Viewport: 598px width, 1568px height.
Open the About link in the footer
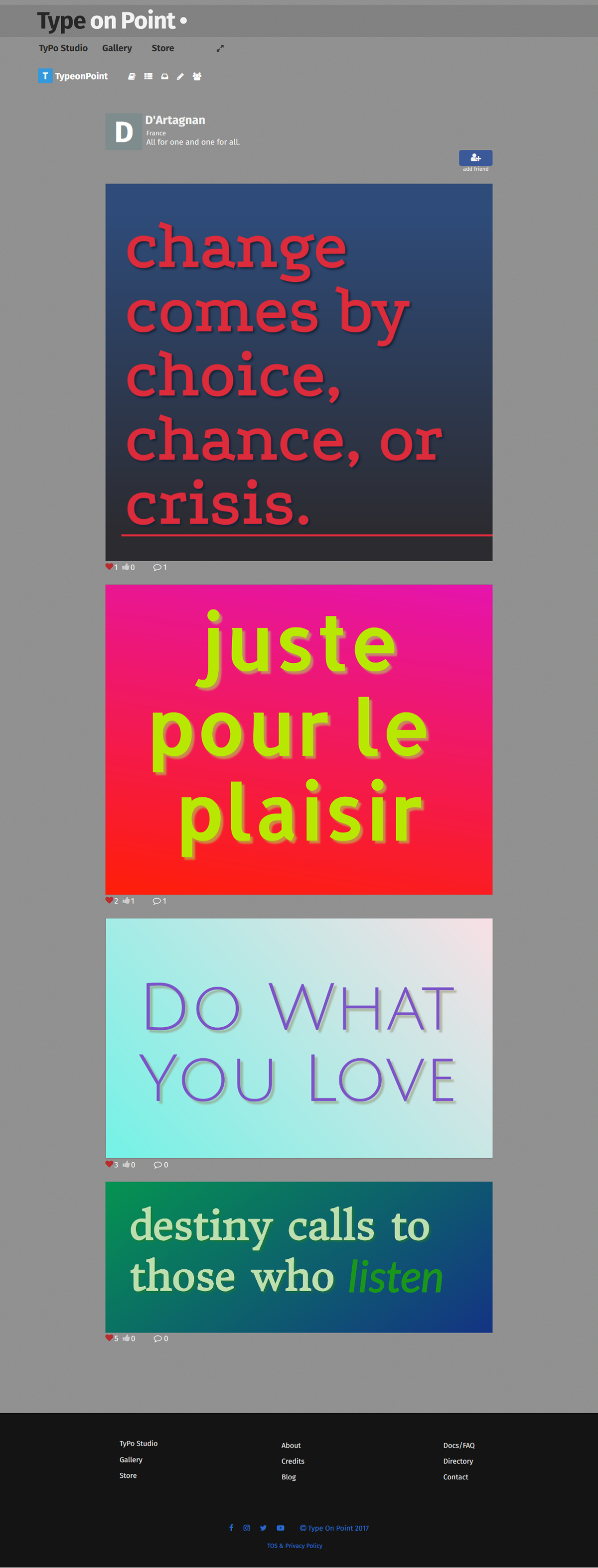(x=291, y=1445)
